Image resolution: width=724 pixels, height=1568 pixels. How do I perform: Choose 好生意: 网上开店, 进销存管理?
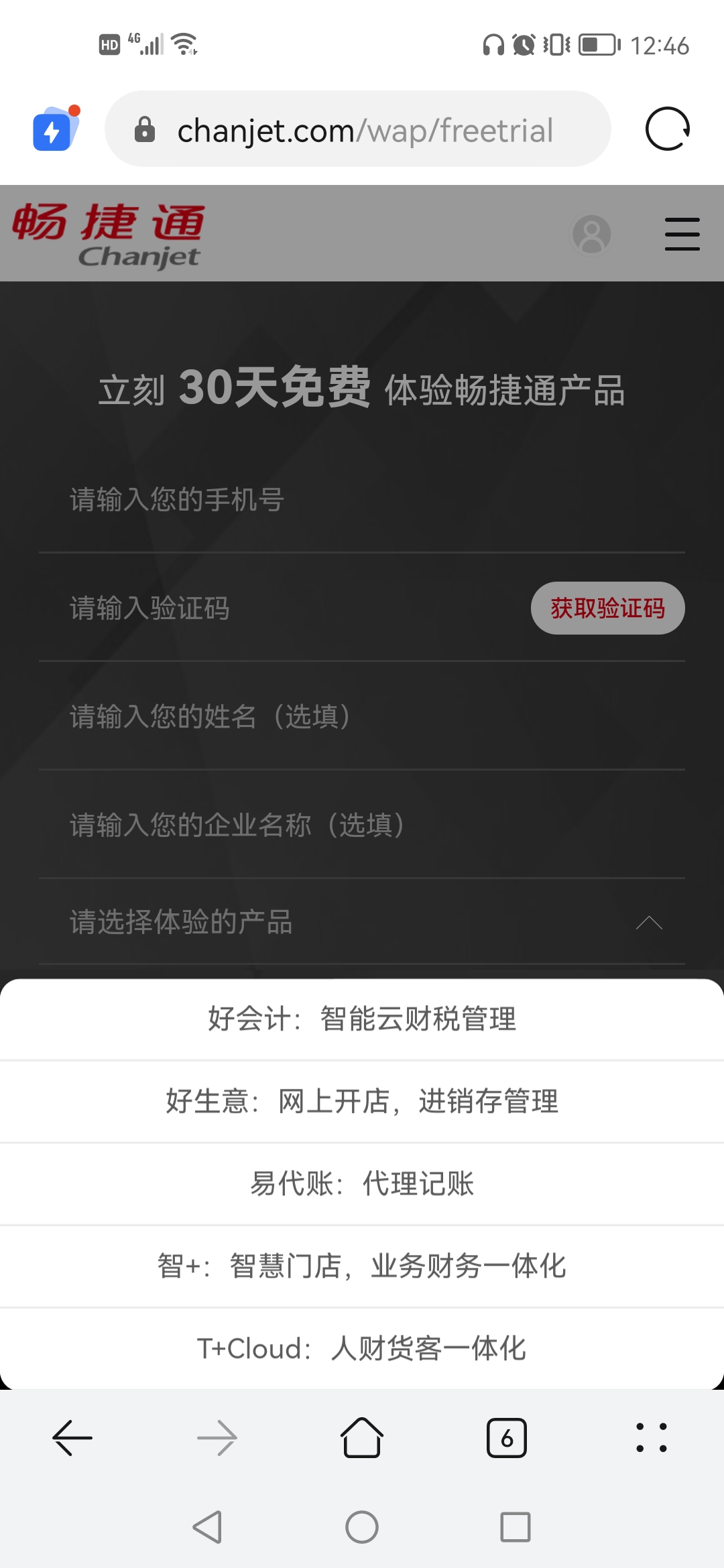(362, 1102)
